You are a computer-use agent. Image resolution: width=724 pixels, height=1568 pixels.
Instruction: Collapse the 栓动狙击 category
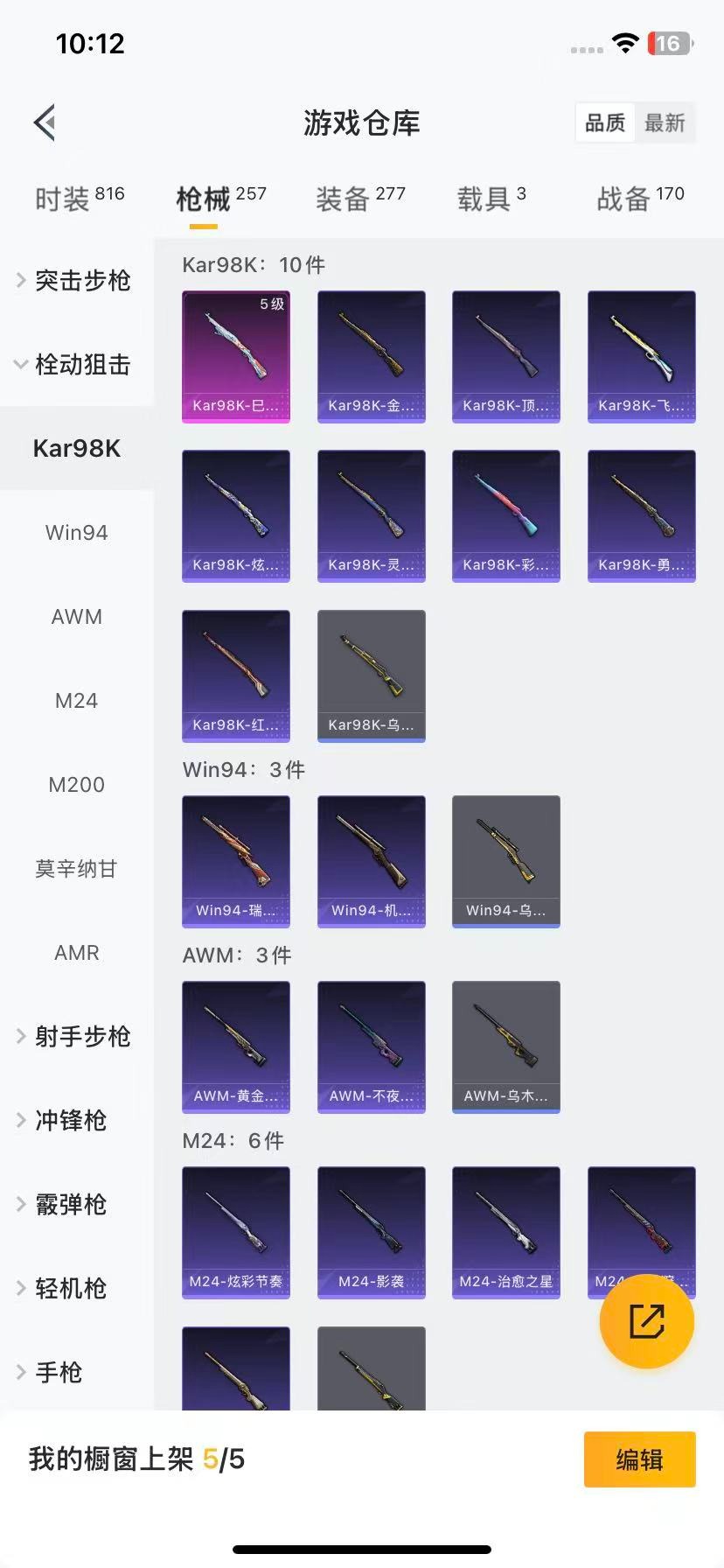coord(77,365)
